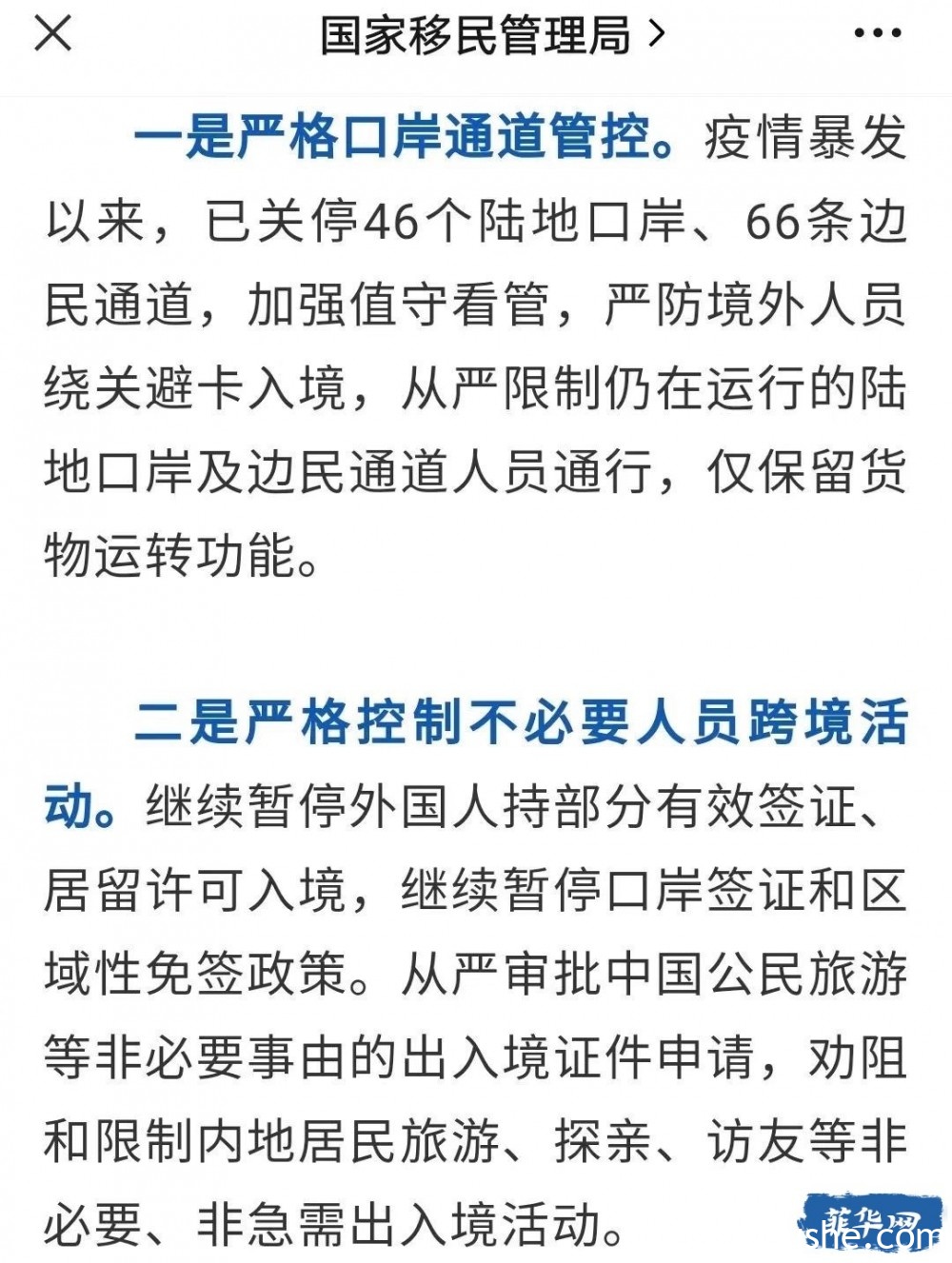
Task: Open 国家移民管理局 account profile
Action: pyautogui.click(x=490, y=36)
